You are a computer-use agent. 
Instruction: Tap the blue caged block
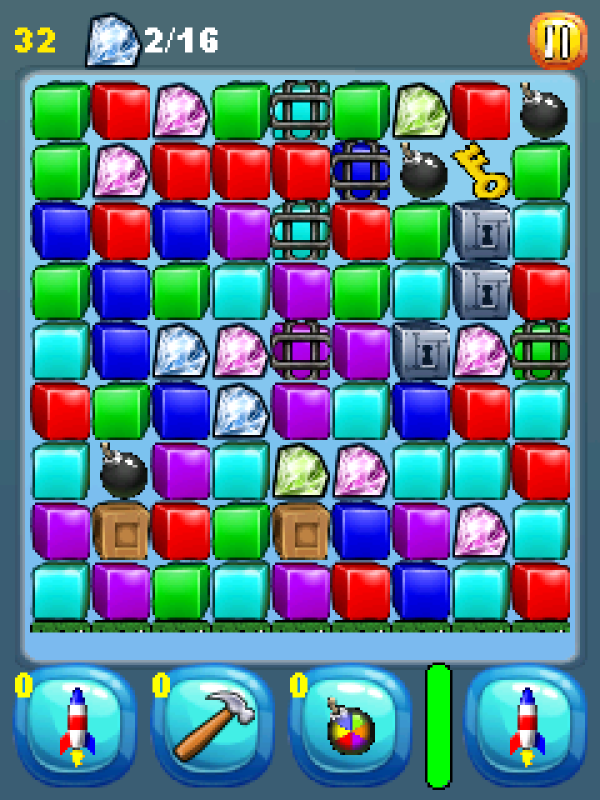[360, 170]
